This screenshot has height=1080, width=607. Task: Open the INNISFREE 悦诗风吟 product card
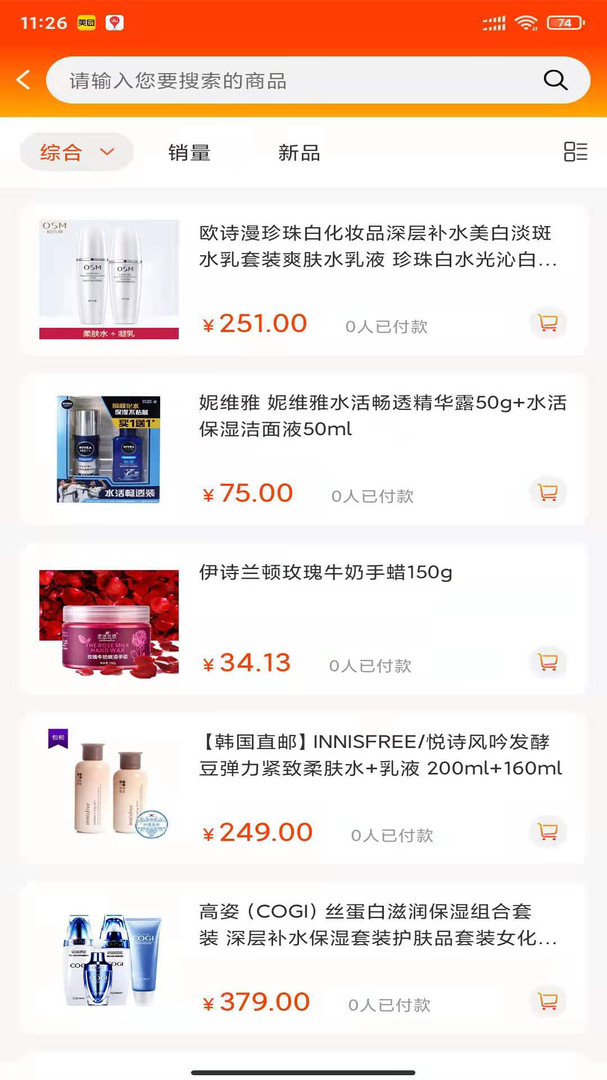382,755
